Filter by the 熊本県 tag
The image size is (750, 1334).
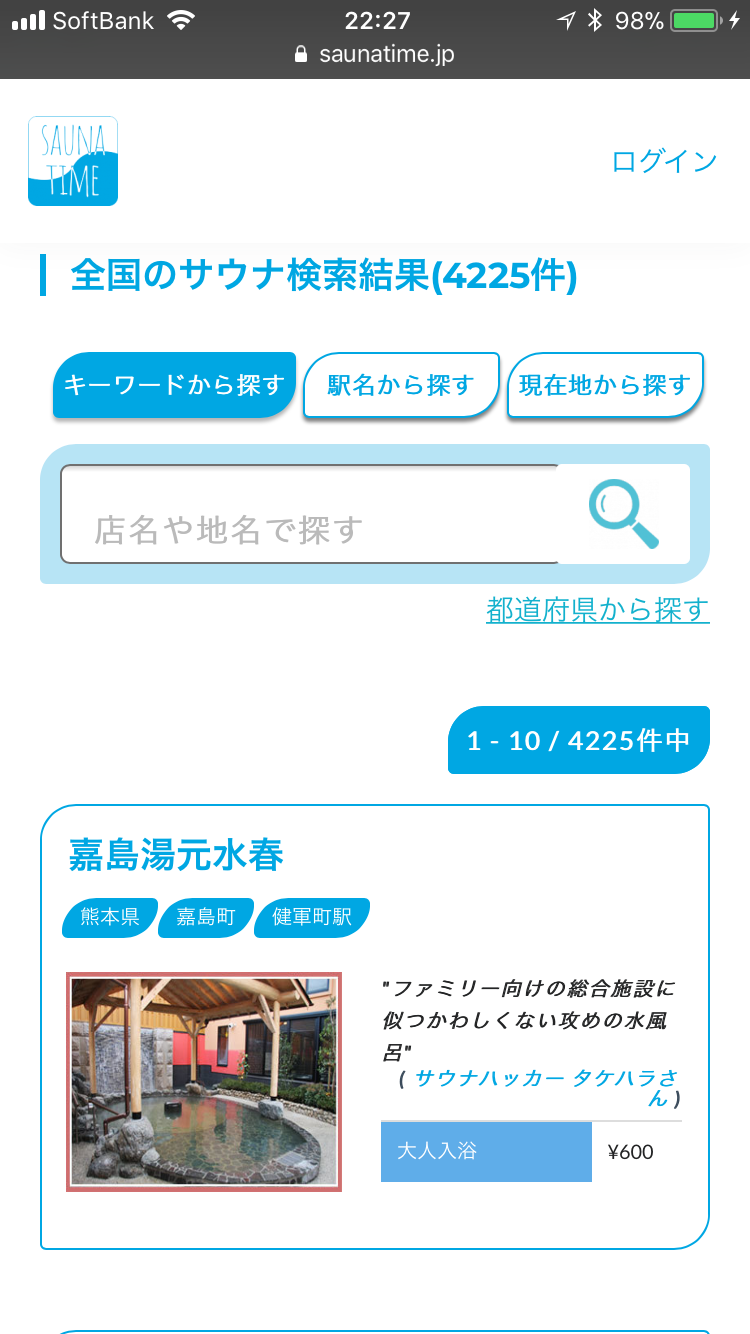(110, 917)
